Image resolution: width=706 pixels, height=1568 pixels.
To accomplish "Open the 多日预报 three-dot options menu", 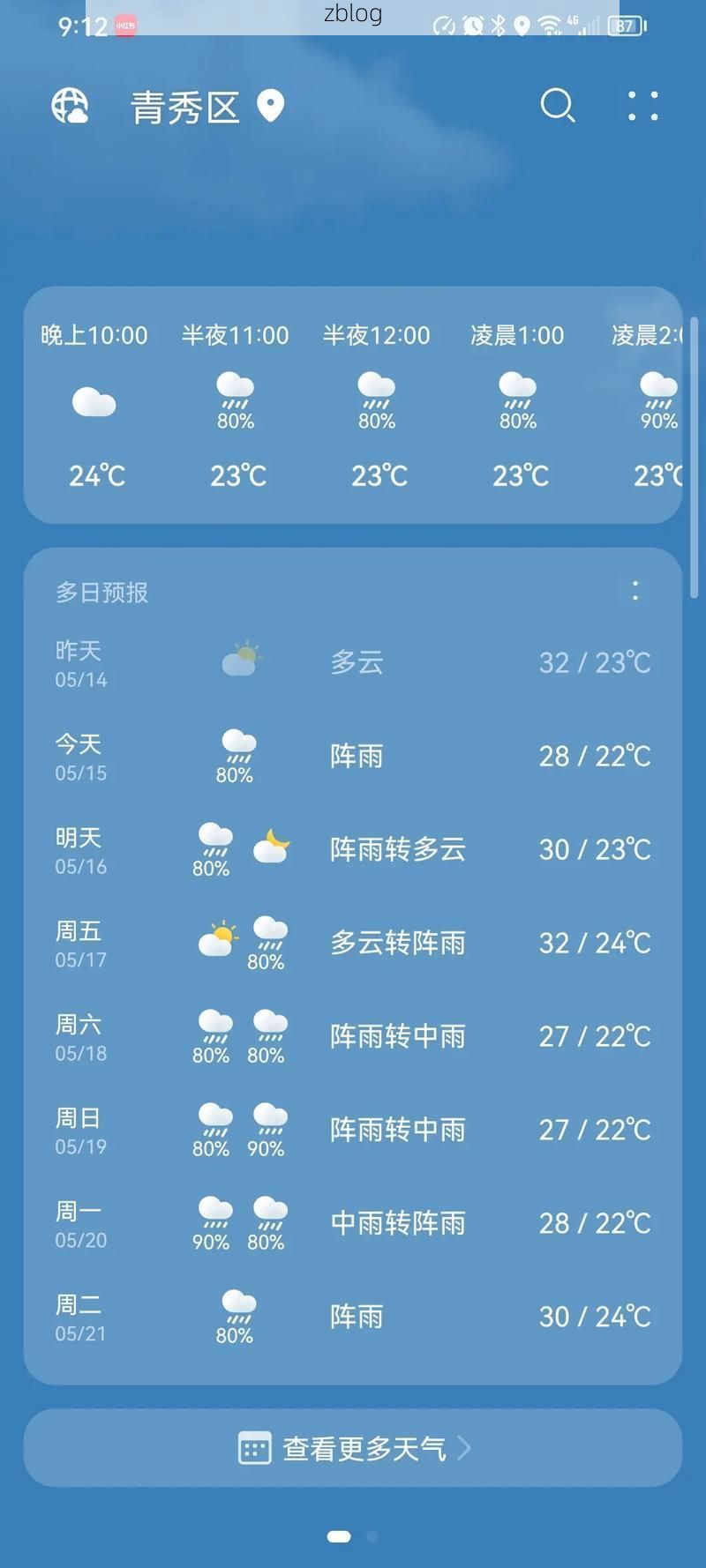I will pos(635,591).
